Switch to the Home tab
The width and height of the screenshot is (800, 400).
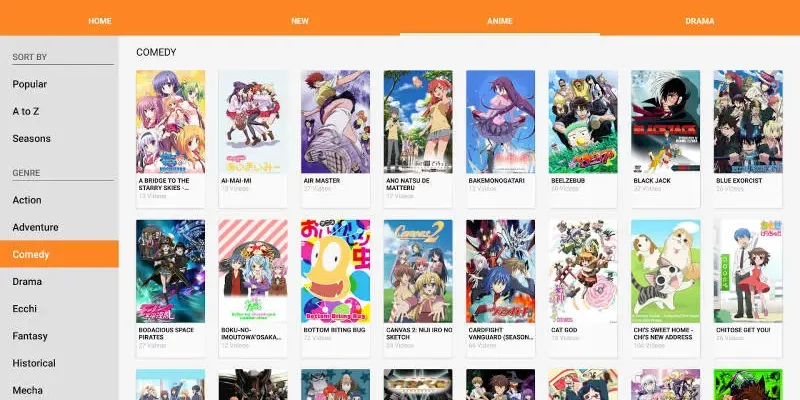100,20
